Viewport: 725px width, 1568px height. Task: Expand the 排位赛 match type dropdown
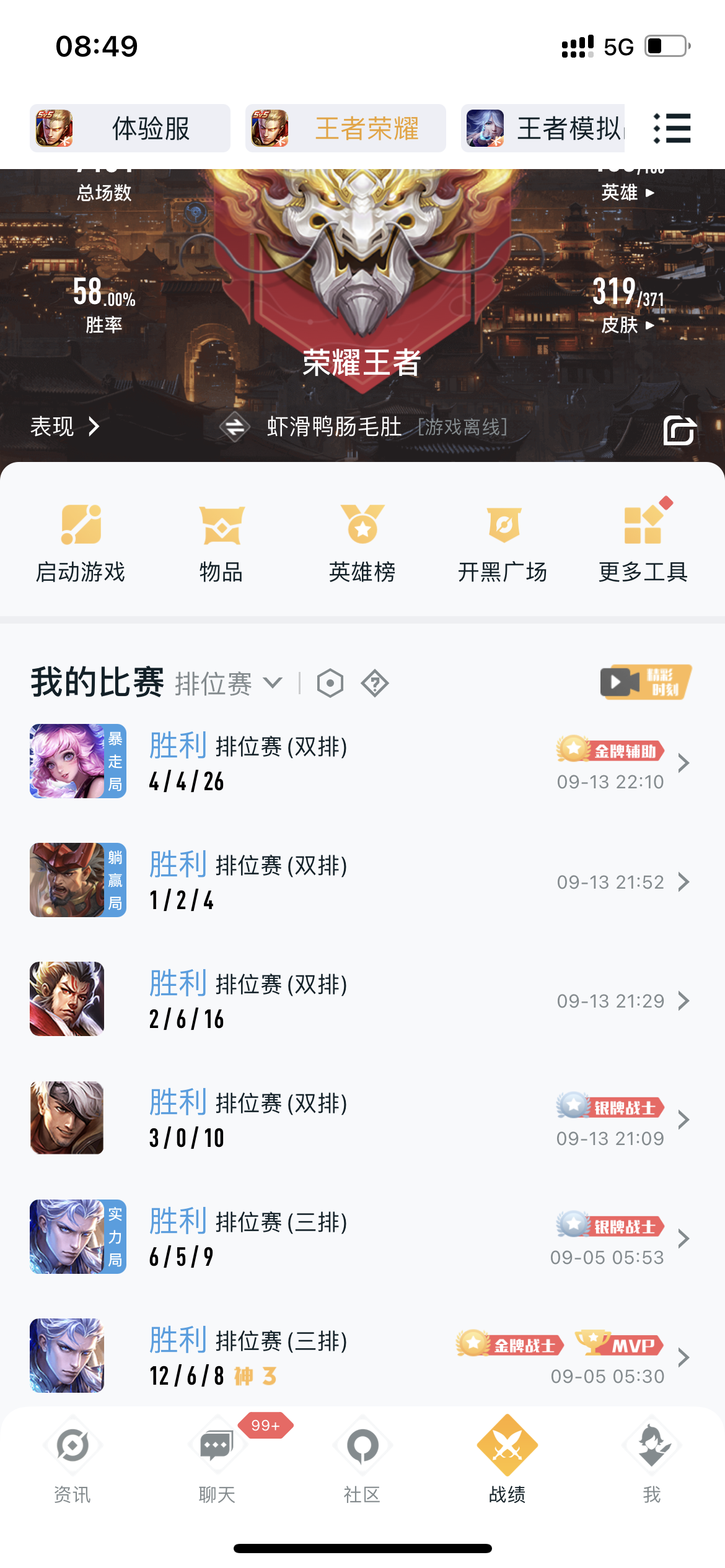tap(229, 684)
